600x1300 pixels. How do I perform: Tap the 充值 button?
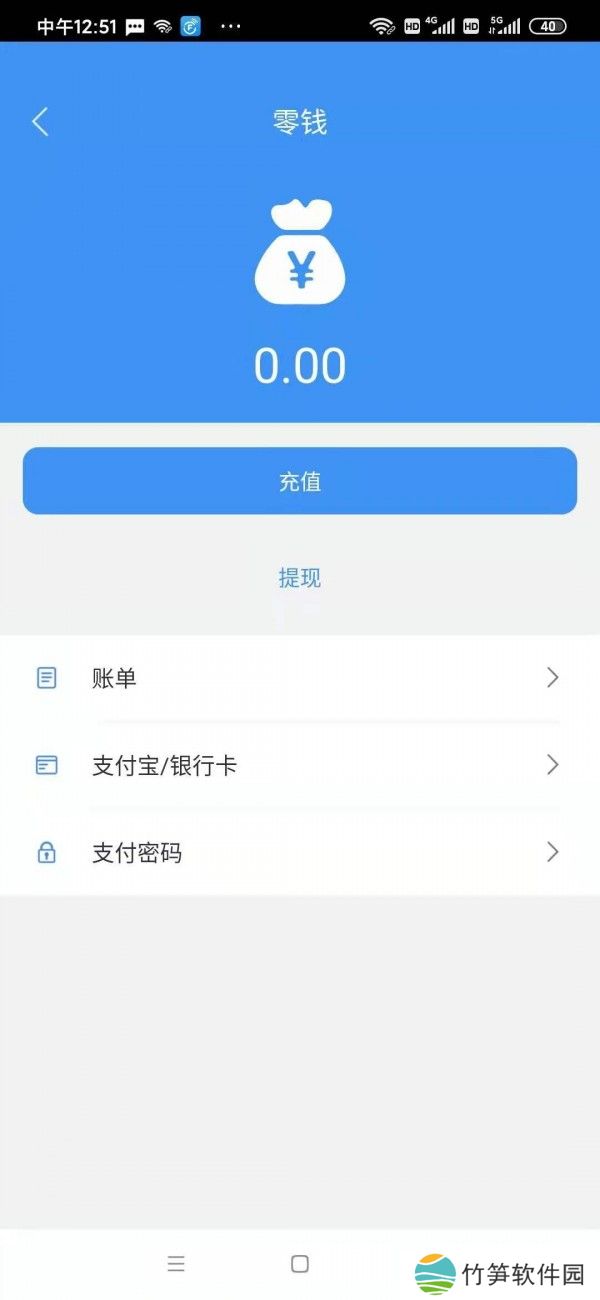coord(300,481)
